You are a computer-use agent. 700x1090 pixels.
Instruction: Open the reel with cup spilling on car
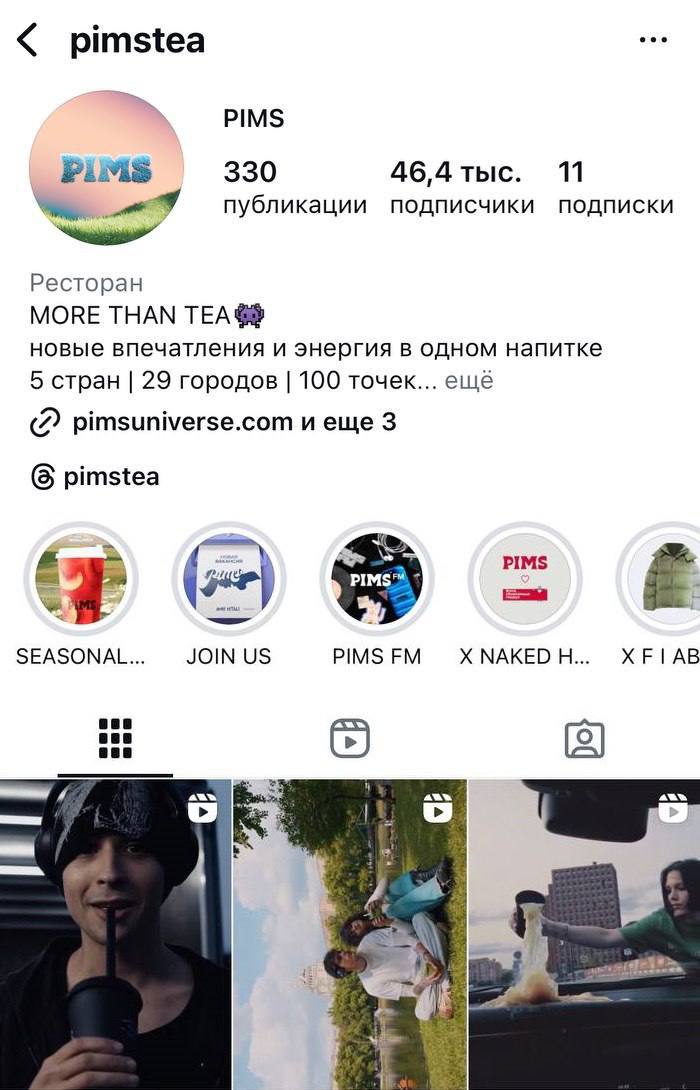[585, 935]
